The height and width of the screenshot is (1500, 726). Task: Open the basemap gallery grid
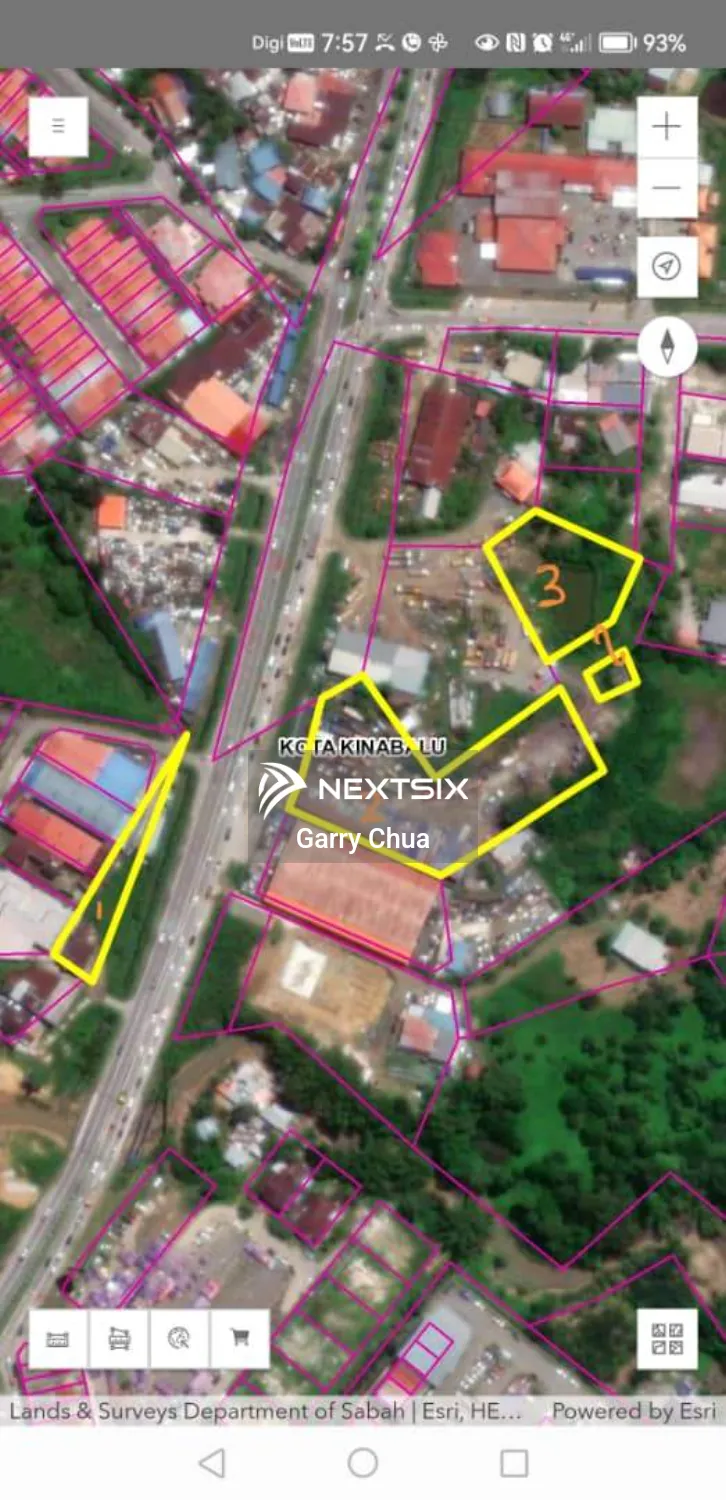(667, 1339)
